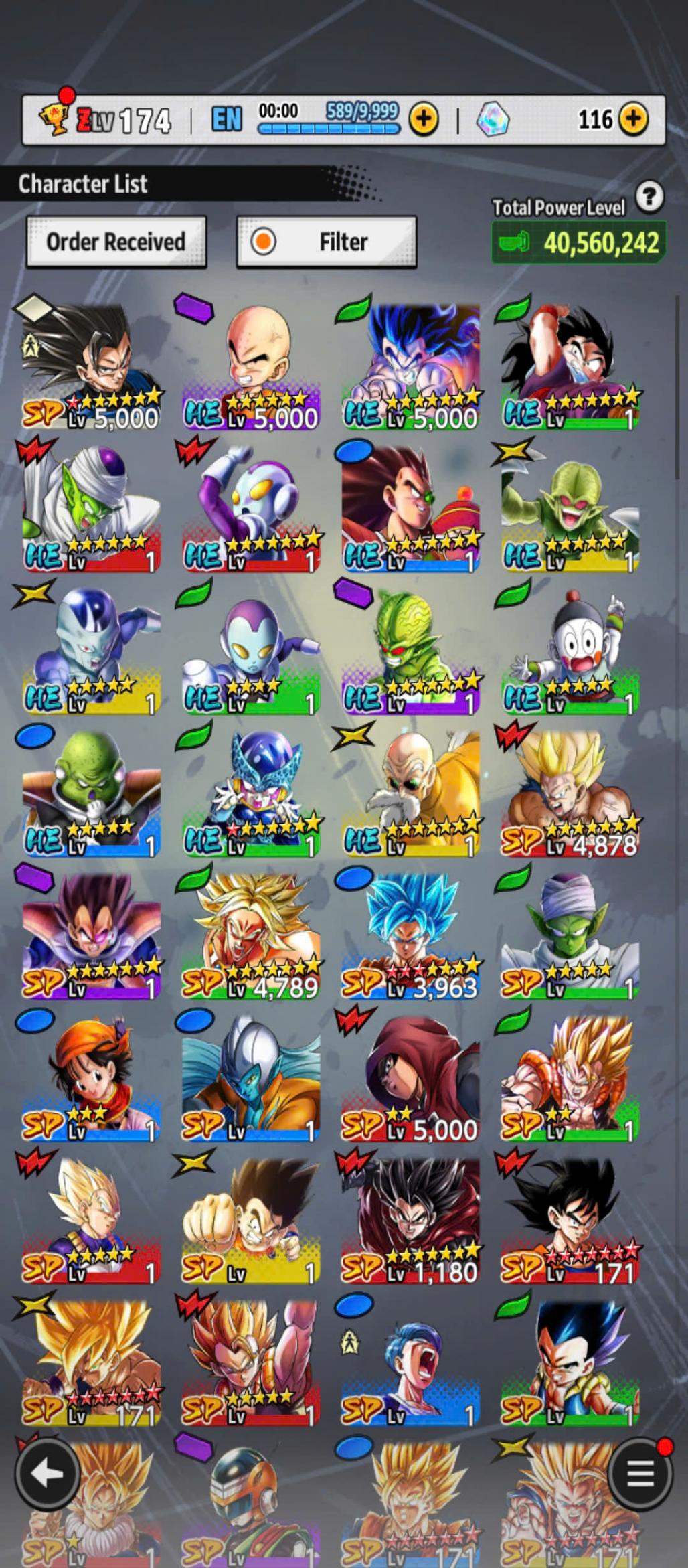This screenshot has height=1568, width=688.
Task: Open Broly SP at level 4,789
Action: (252, 936)
